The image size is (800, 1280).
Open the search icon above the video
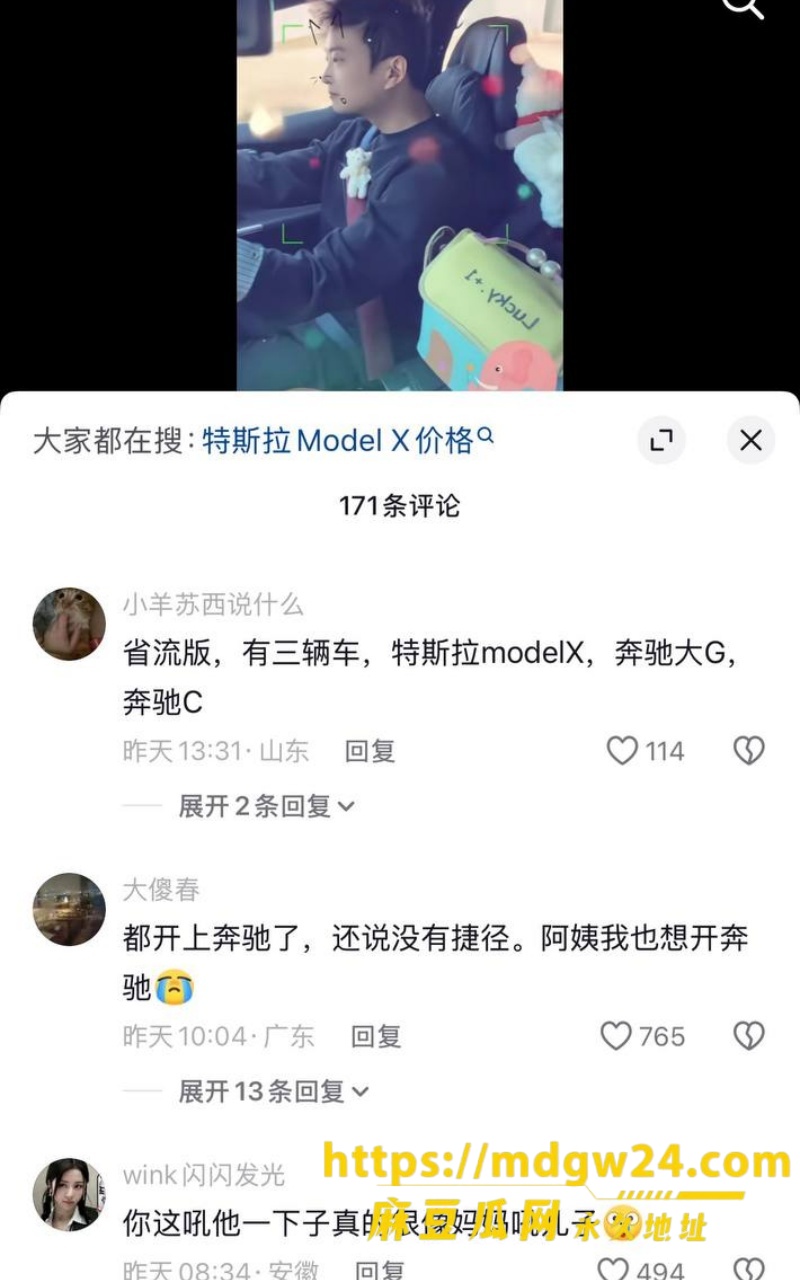pyautogui.click(x=742, y=8)
